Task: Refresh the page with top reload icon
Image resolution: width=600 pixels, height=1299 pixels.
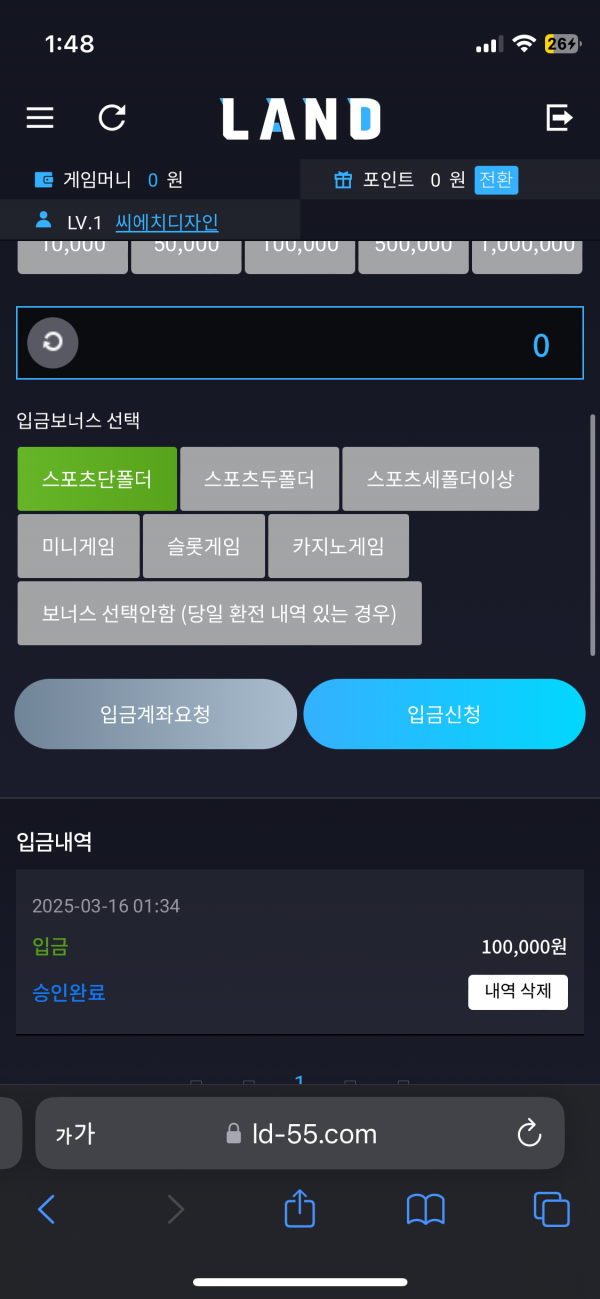Action: coord(112,118)
